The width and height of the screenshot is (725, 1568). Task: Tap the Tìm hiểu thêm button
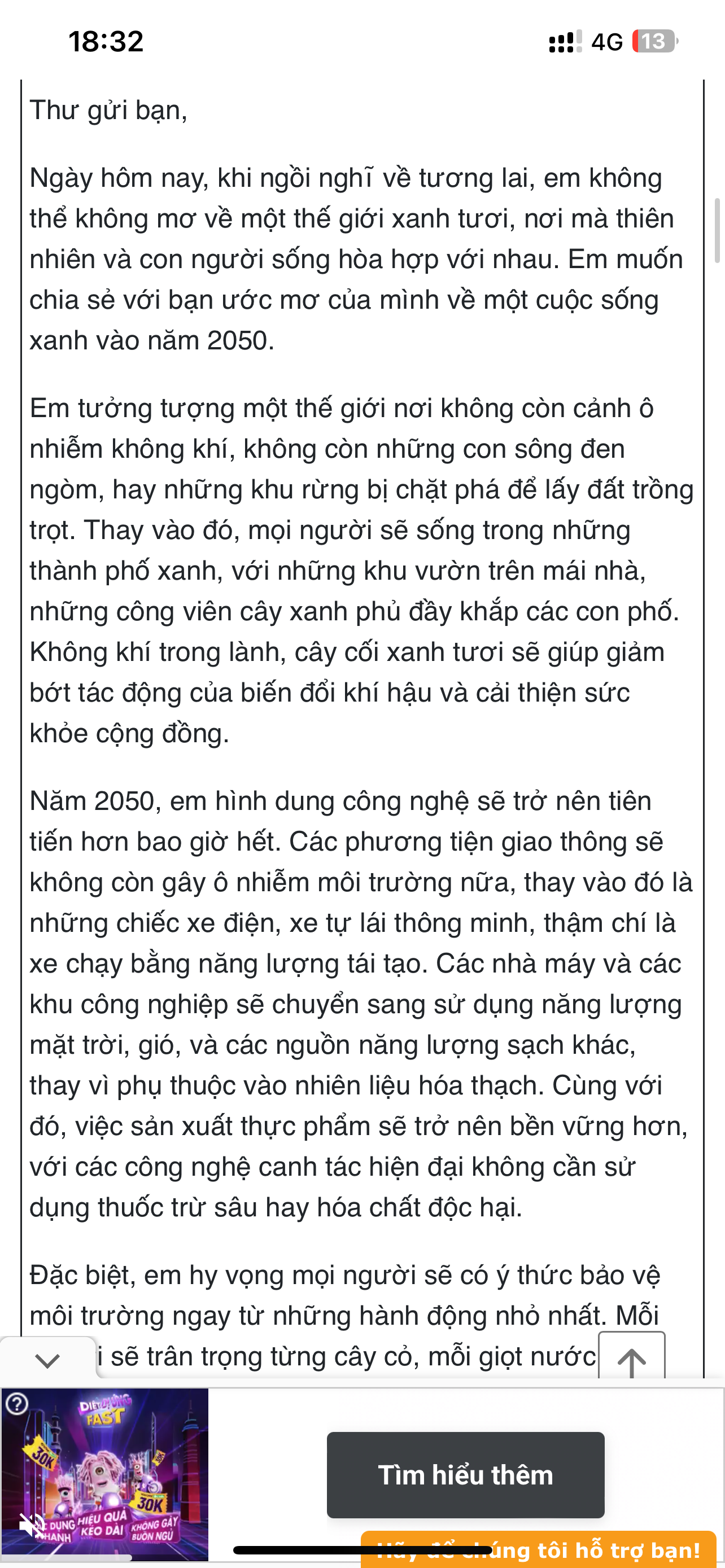(x=465, y=1475)
